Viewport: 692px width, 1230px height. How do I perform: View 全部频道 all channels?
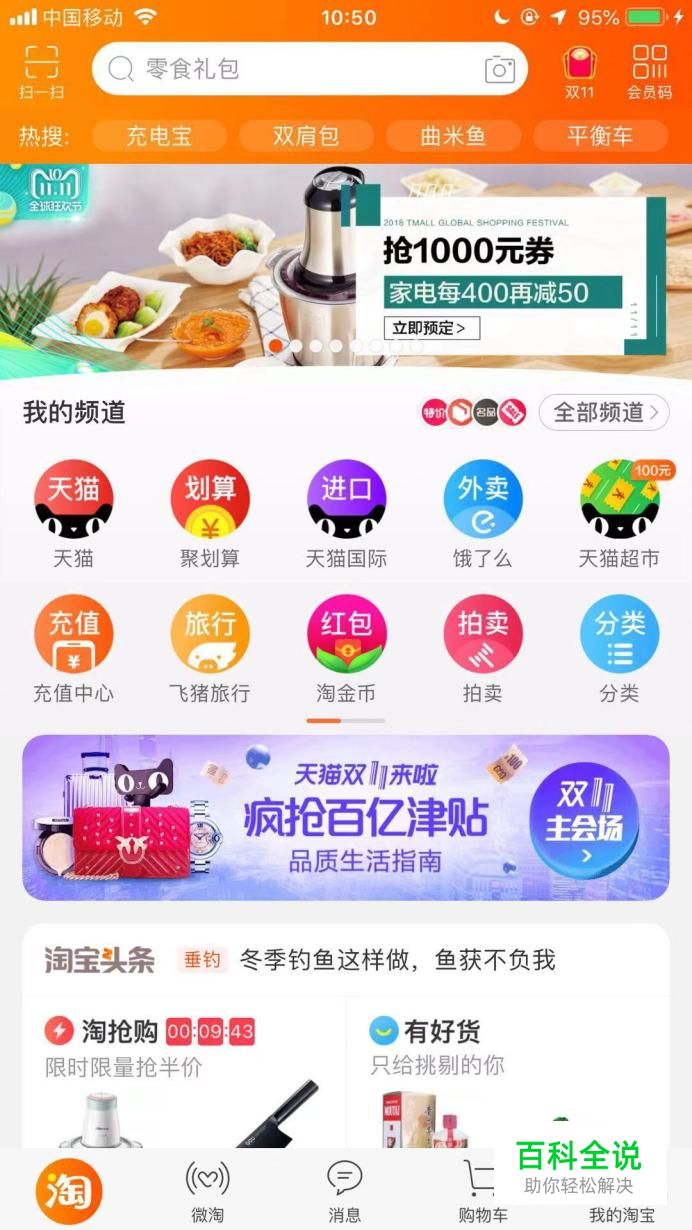(604, 412)
